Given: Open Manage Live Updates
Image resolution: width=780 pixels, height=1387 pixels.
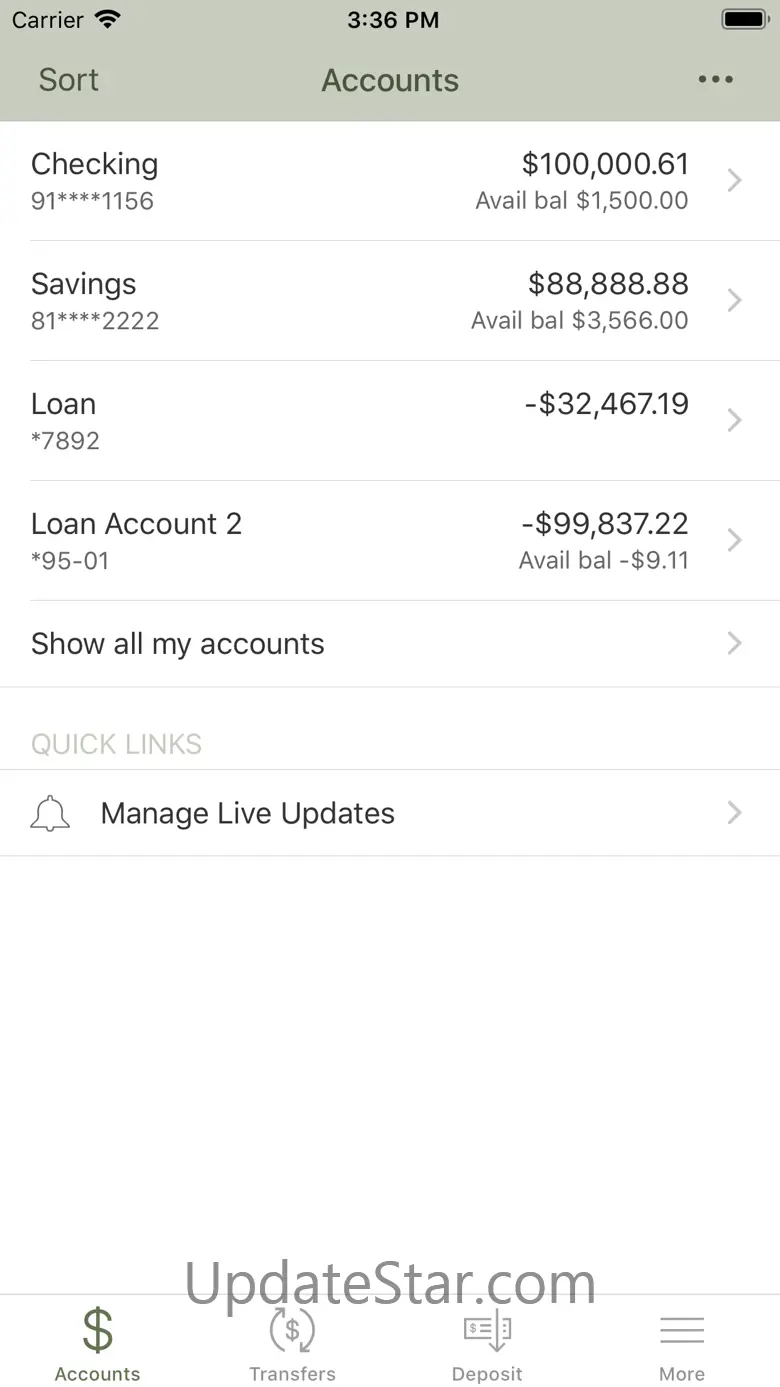Looking at the screenshot, I should pos(390,814).
